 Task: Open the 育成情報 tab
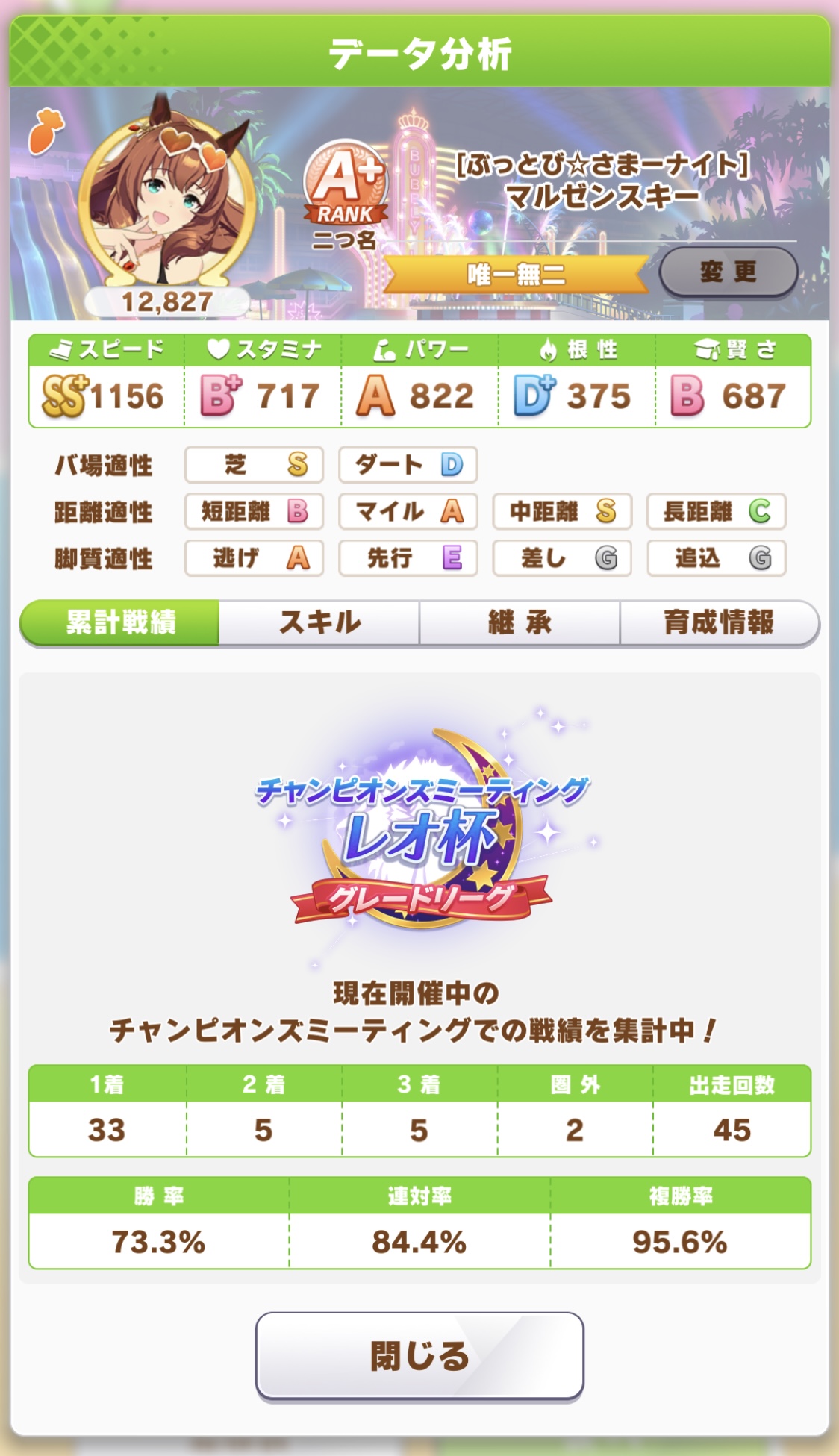(719, 622)
